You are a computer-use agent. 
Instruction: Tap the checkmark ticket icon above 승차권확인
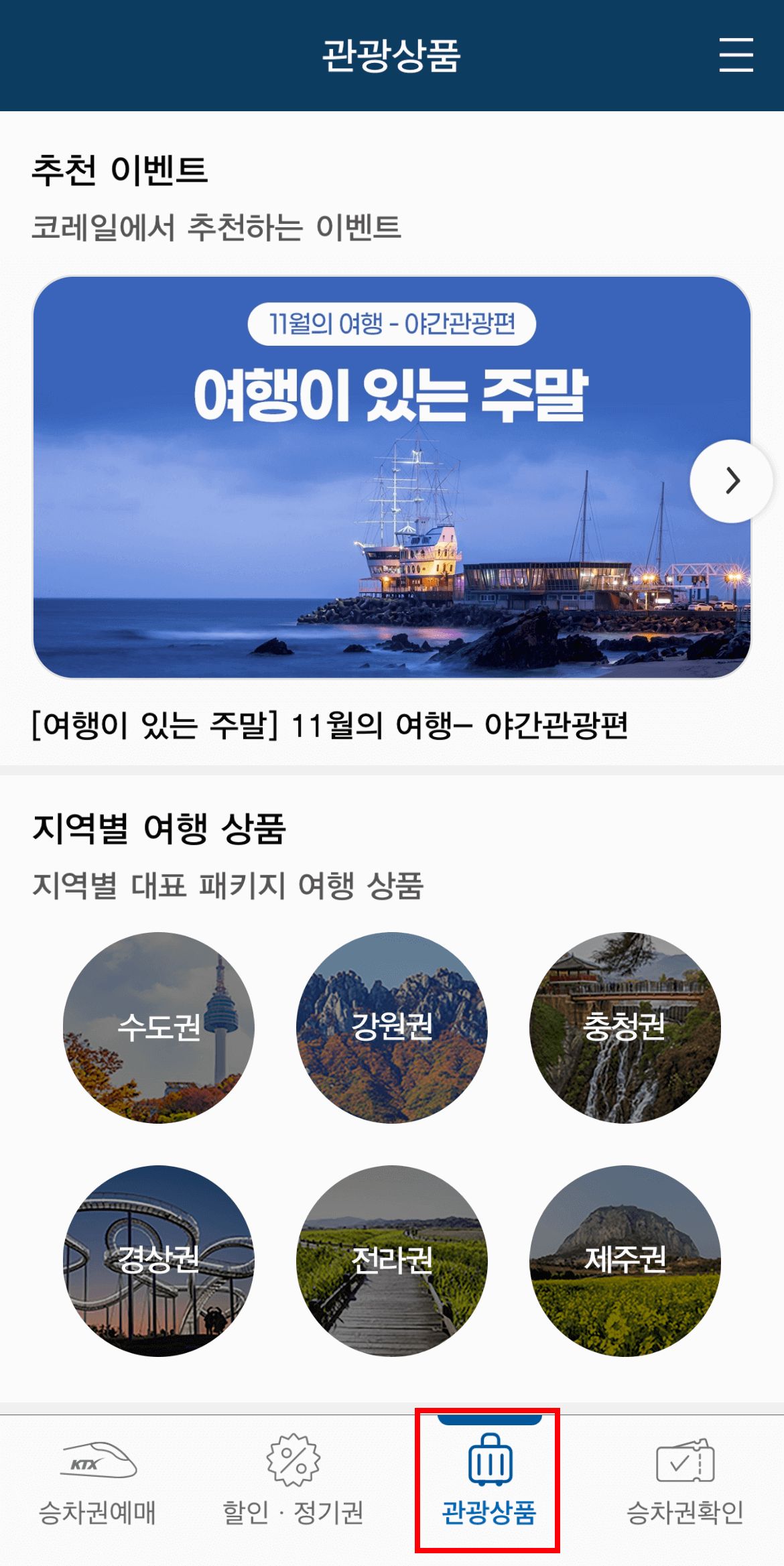click(x=686, y=1464)
